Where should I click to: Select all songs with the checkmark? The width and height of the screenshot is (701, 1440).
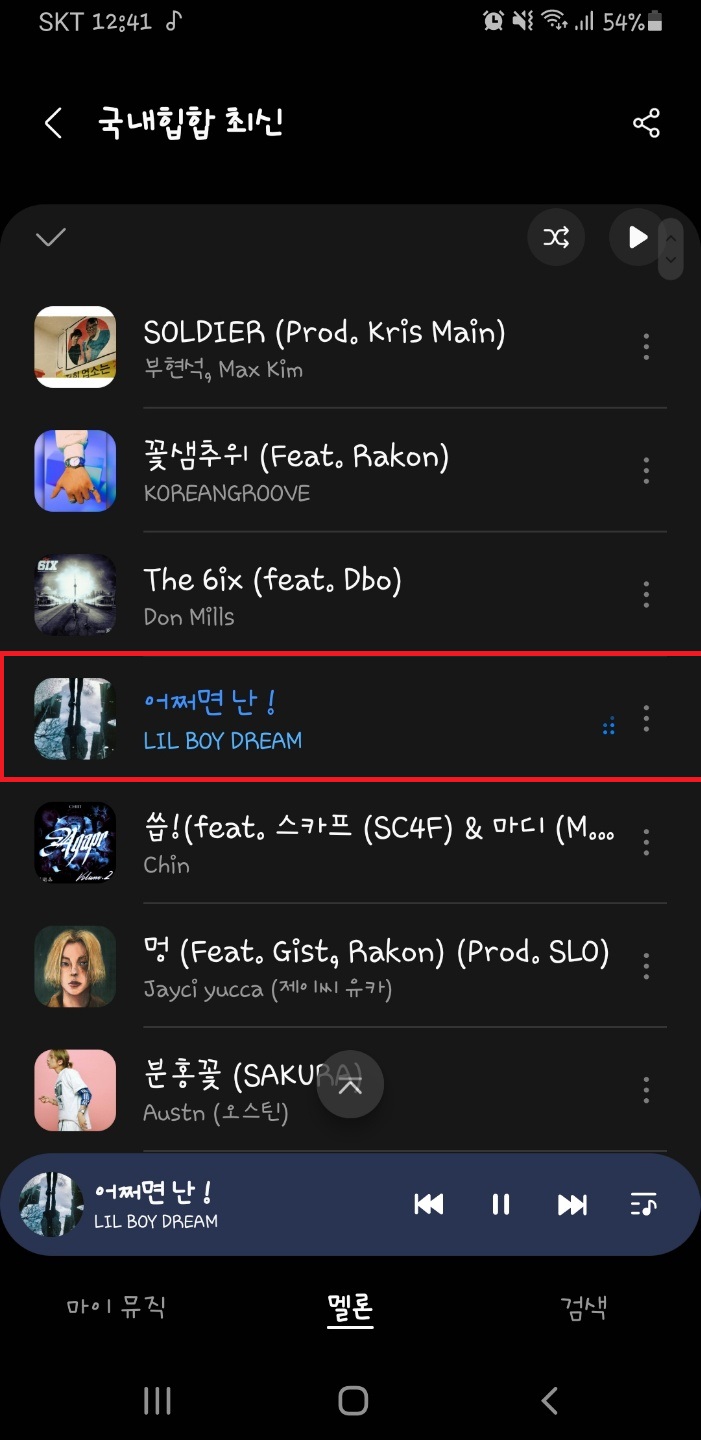pyautogui.click(x=50, y=237)
